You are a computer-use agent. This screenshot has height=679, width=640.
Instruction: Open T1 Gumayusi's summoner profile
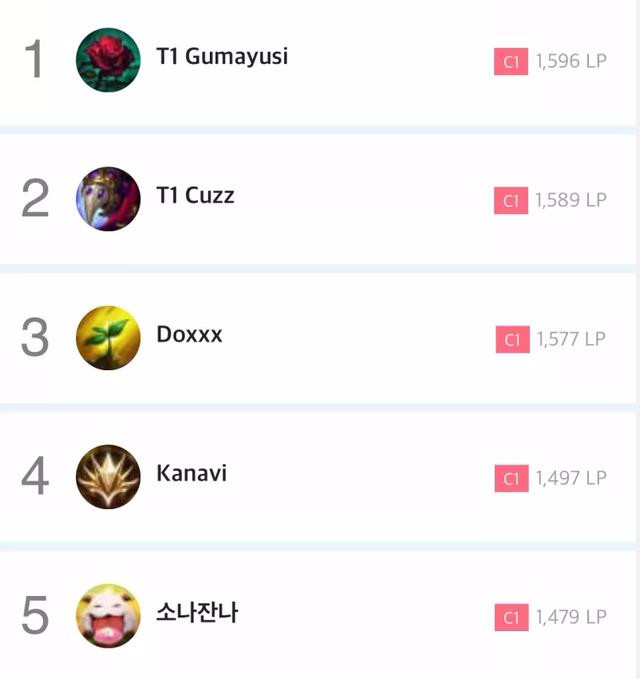(221, 57)
